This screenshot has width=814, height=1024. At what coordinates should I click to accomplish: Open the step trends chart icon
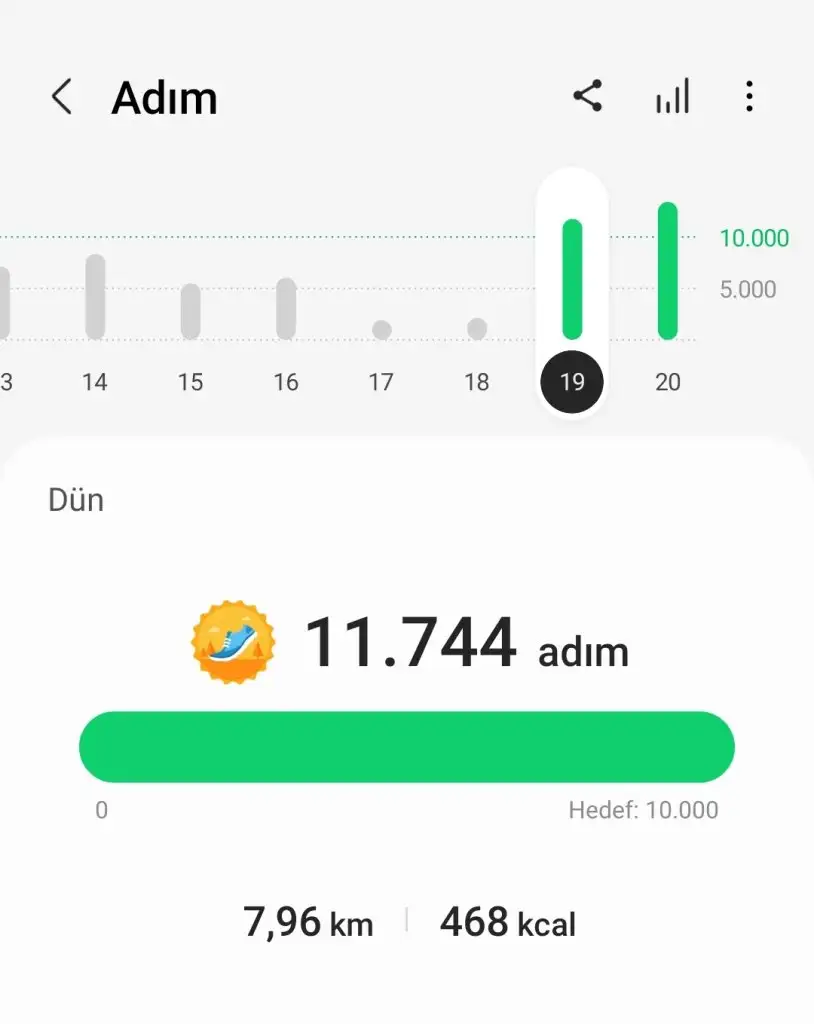pos(672,97)
